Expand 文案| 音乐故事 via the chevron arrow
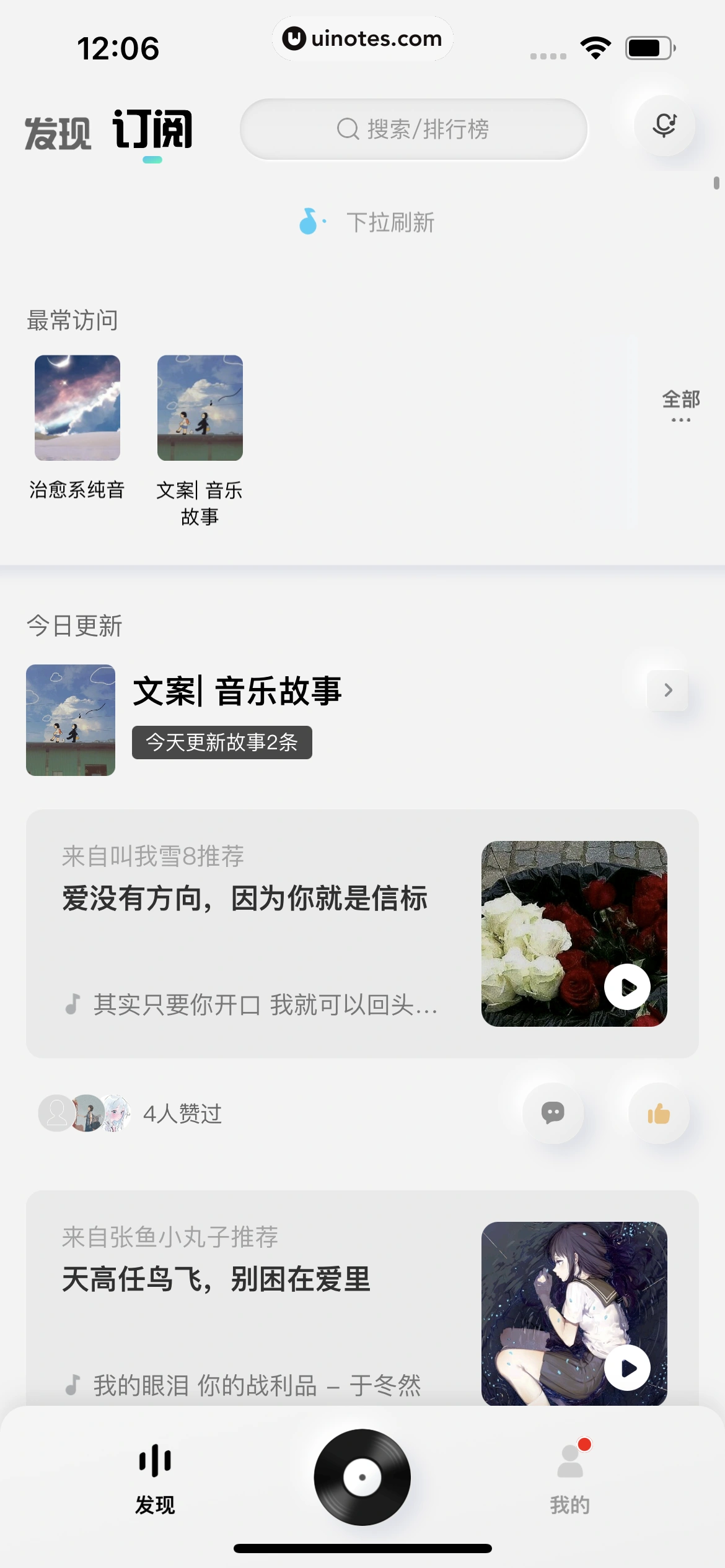The width and height of the screenshot is (725, 1568). [x=667, y=690]
